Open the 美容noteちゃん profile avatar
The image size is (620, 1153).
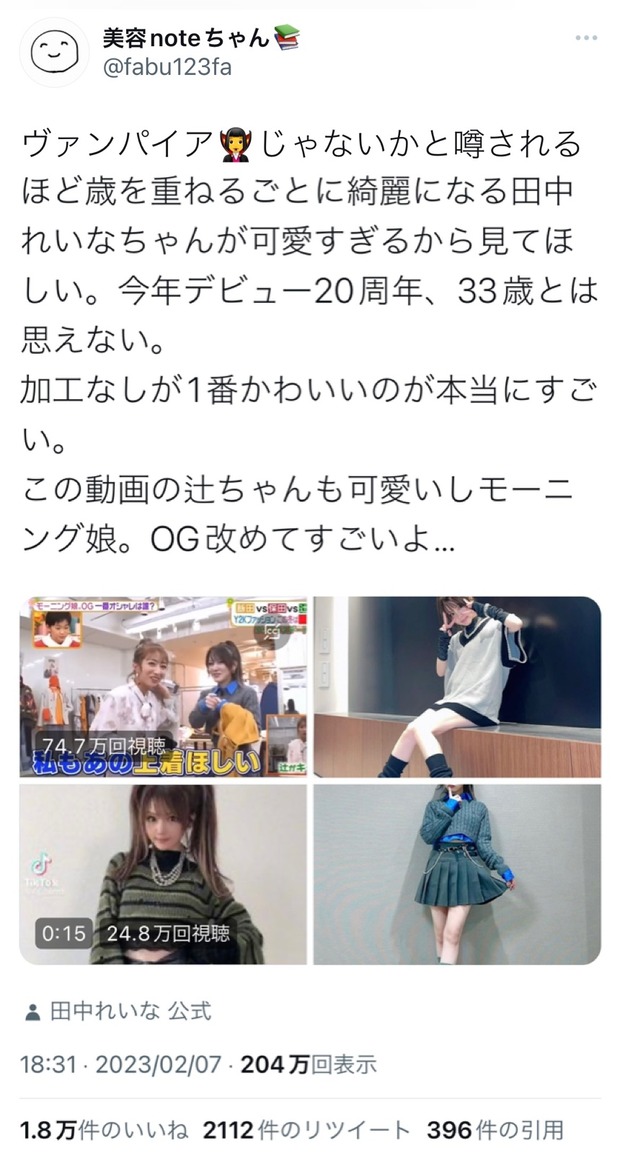[x=55, y=52]
